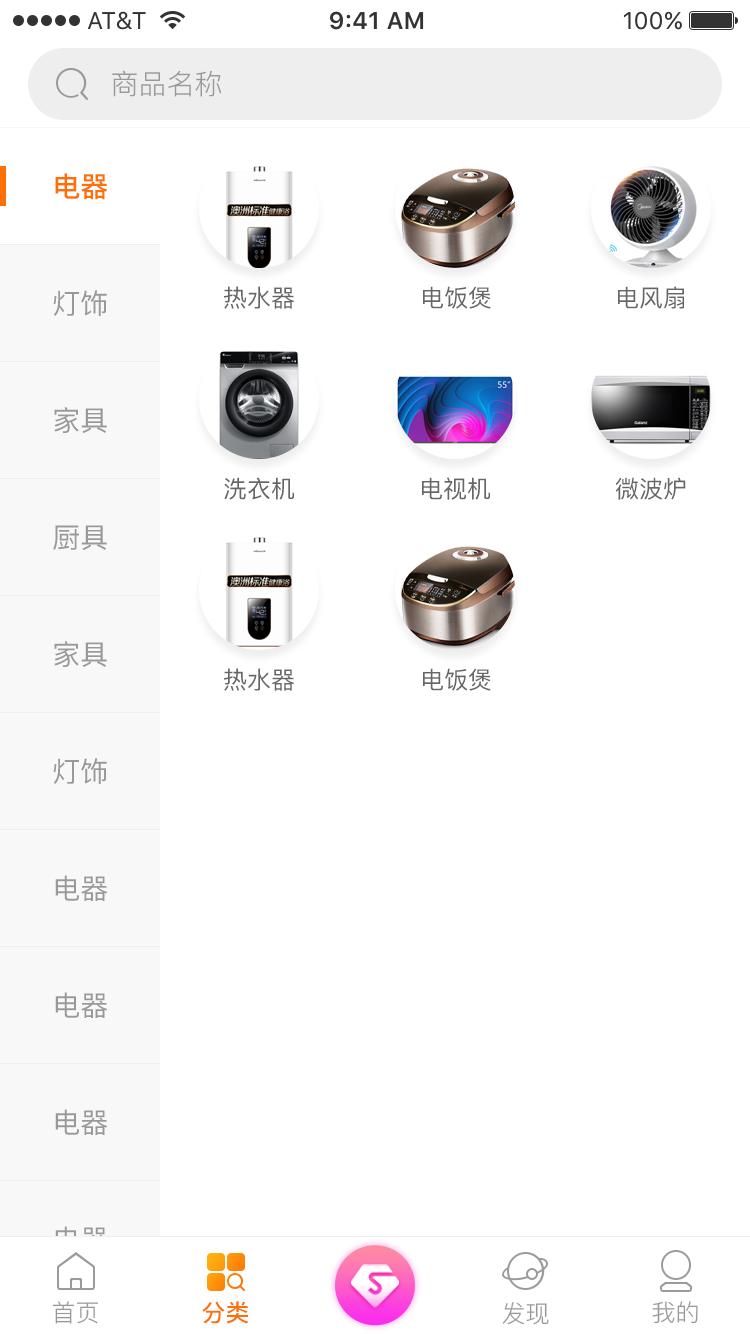Tap the search magnifier icon

click(x=70, y=83)
